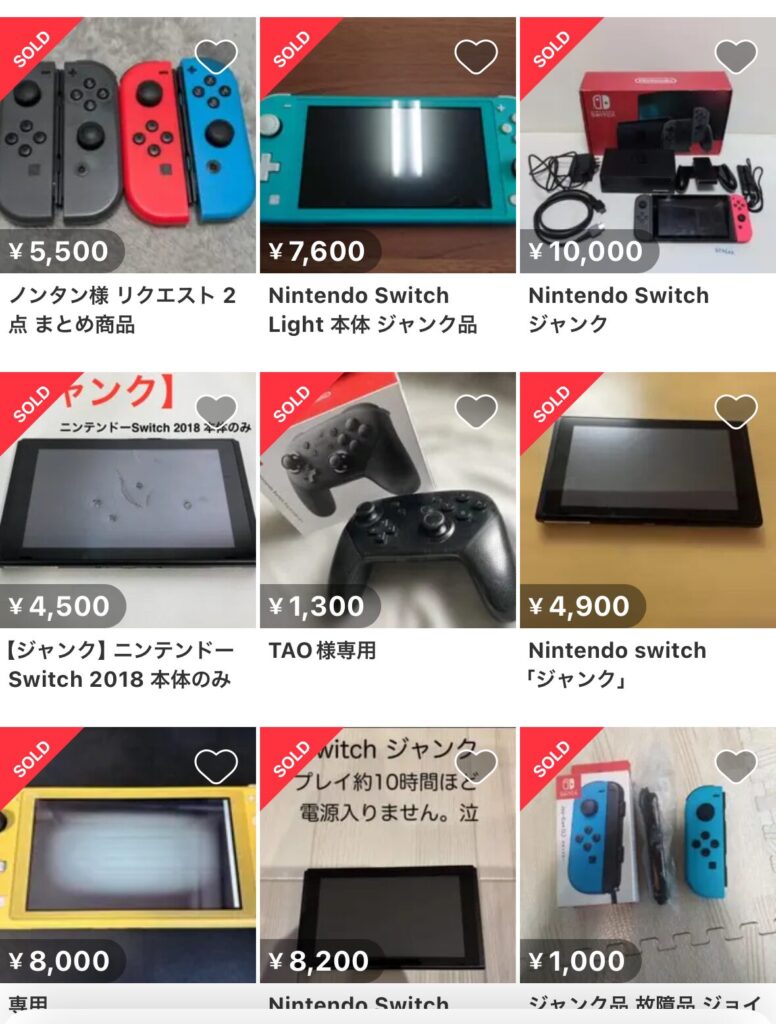The image size is (776, 1024).
Task: Favorite the ¥5,500 Joy-Con set listing heart
Action: pos(212,57)
